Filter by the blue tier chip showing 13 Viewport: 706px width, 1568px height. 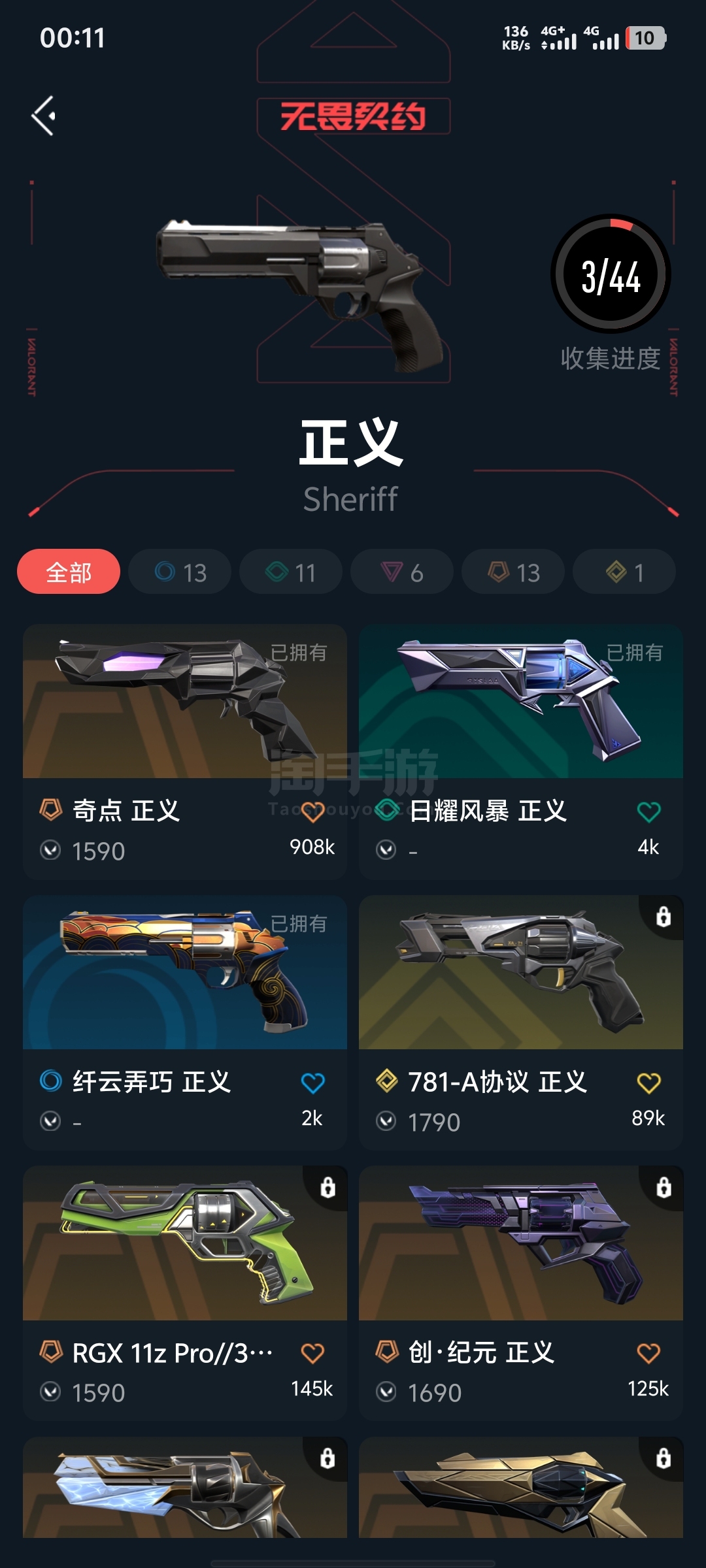(x=180, y=572)
